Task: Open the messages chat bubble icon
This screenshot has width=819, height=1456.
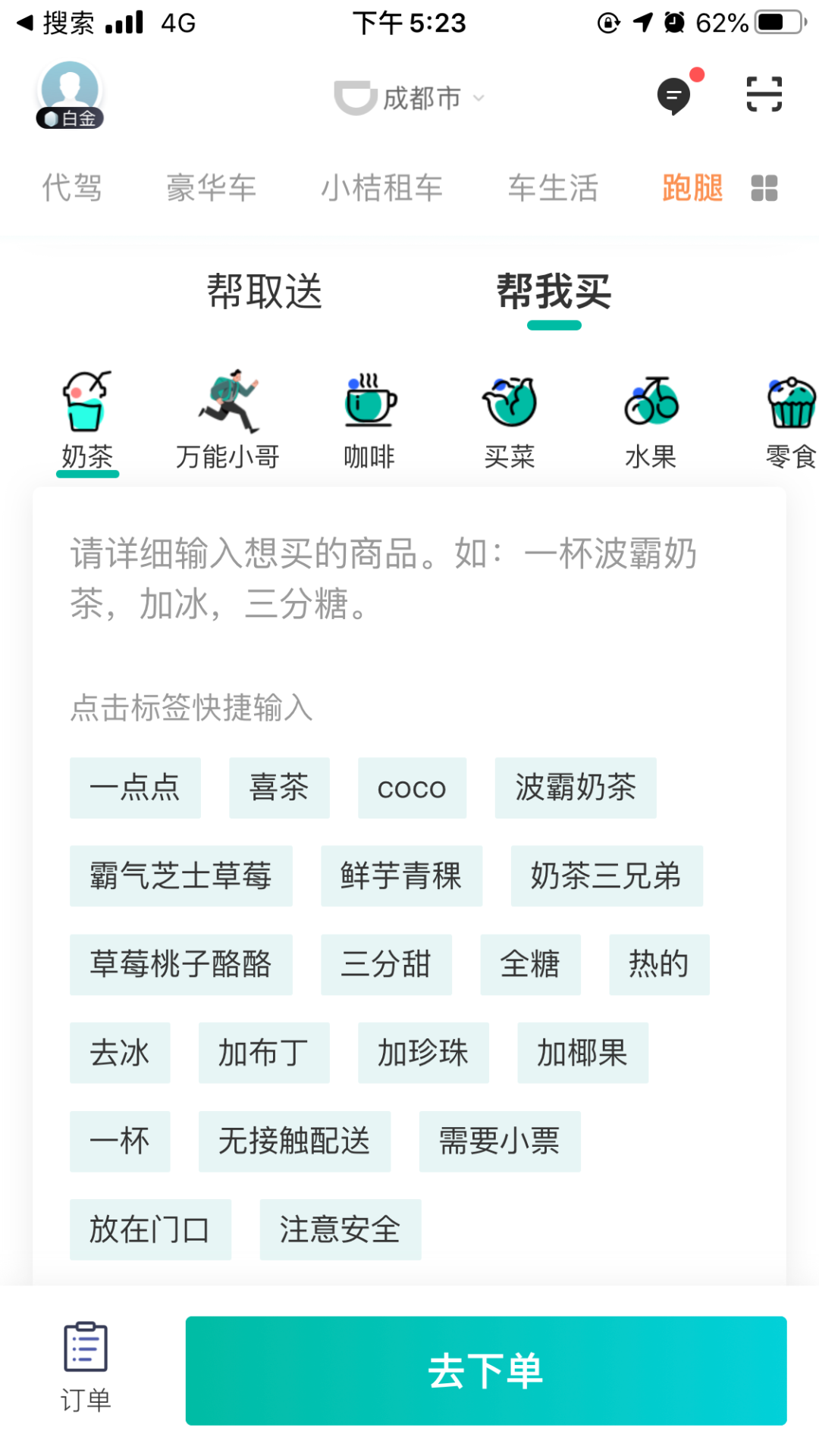Action: click(673, 96)
